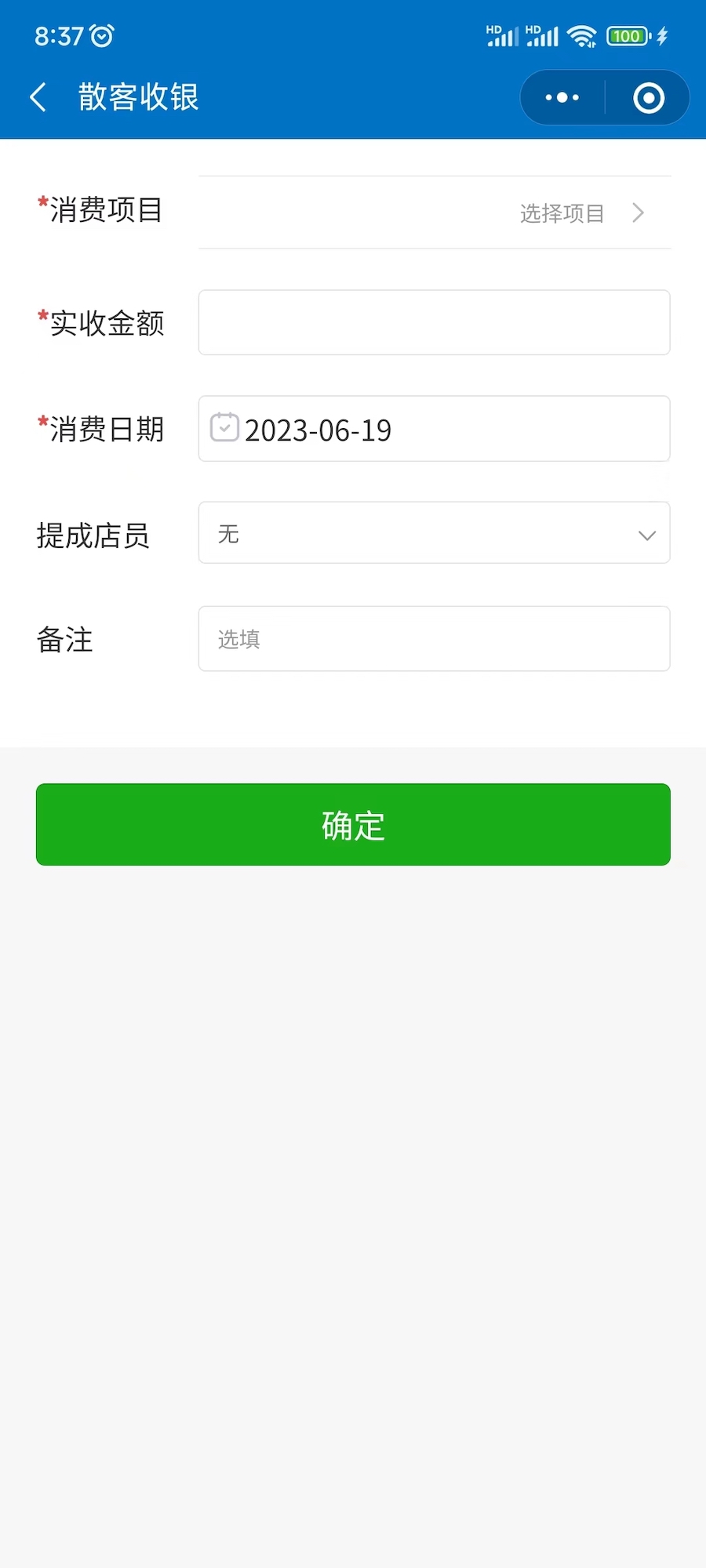Open the 选择项目 item picker chevron
The height and width of the screenshot is (1568, 706).
(638, 212)
